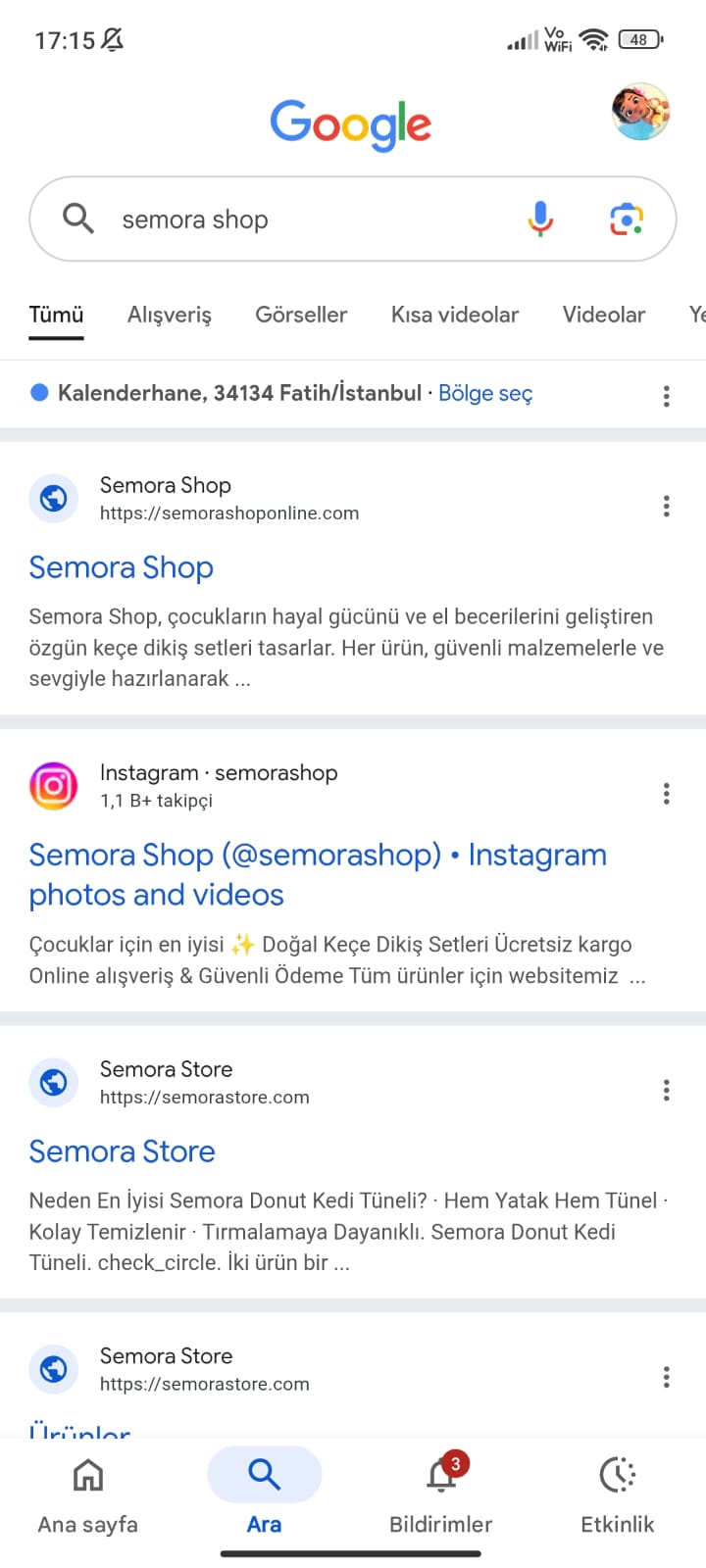This screenshot has height=1568, width=706.
Task: Open Google Lens camera search
Action: (x=626, y=219)
